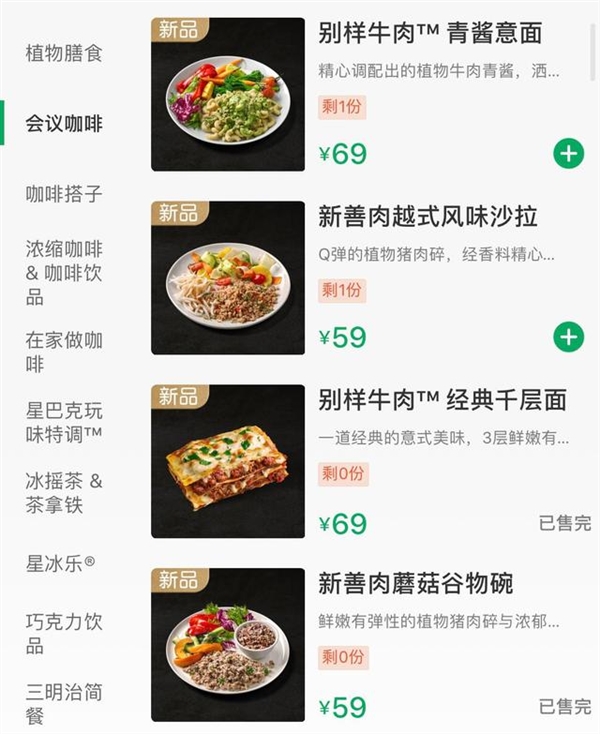Show the 巧克力饮品 category
Viewport: 600px width, 734px height.
coord(64,634)
